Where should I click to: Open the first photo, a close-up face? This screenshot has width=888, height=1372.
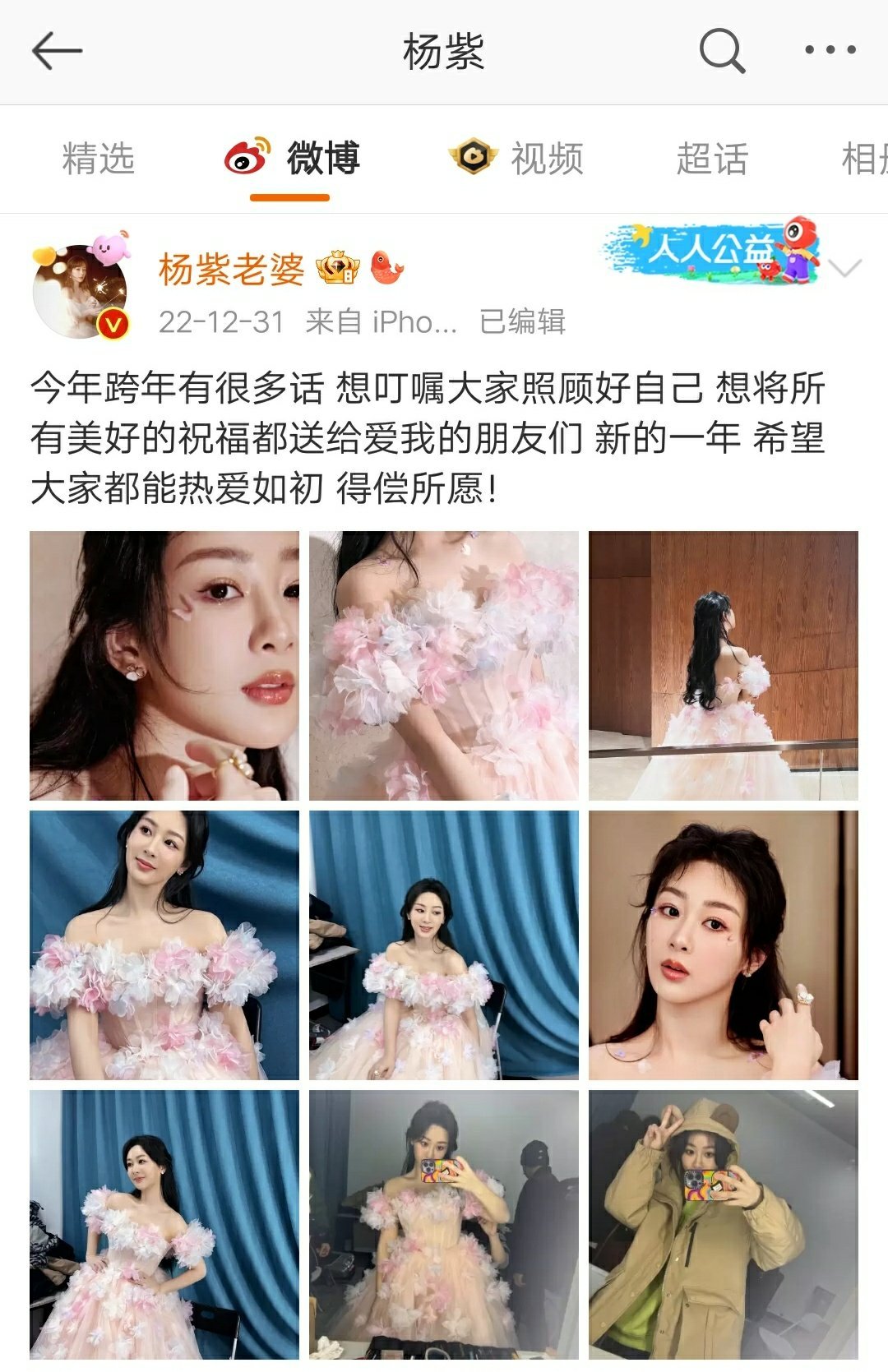click(164, 666)
